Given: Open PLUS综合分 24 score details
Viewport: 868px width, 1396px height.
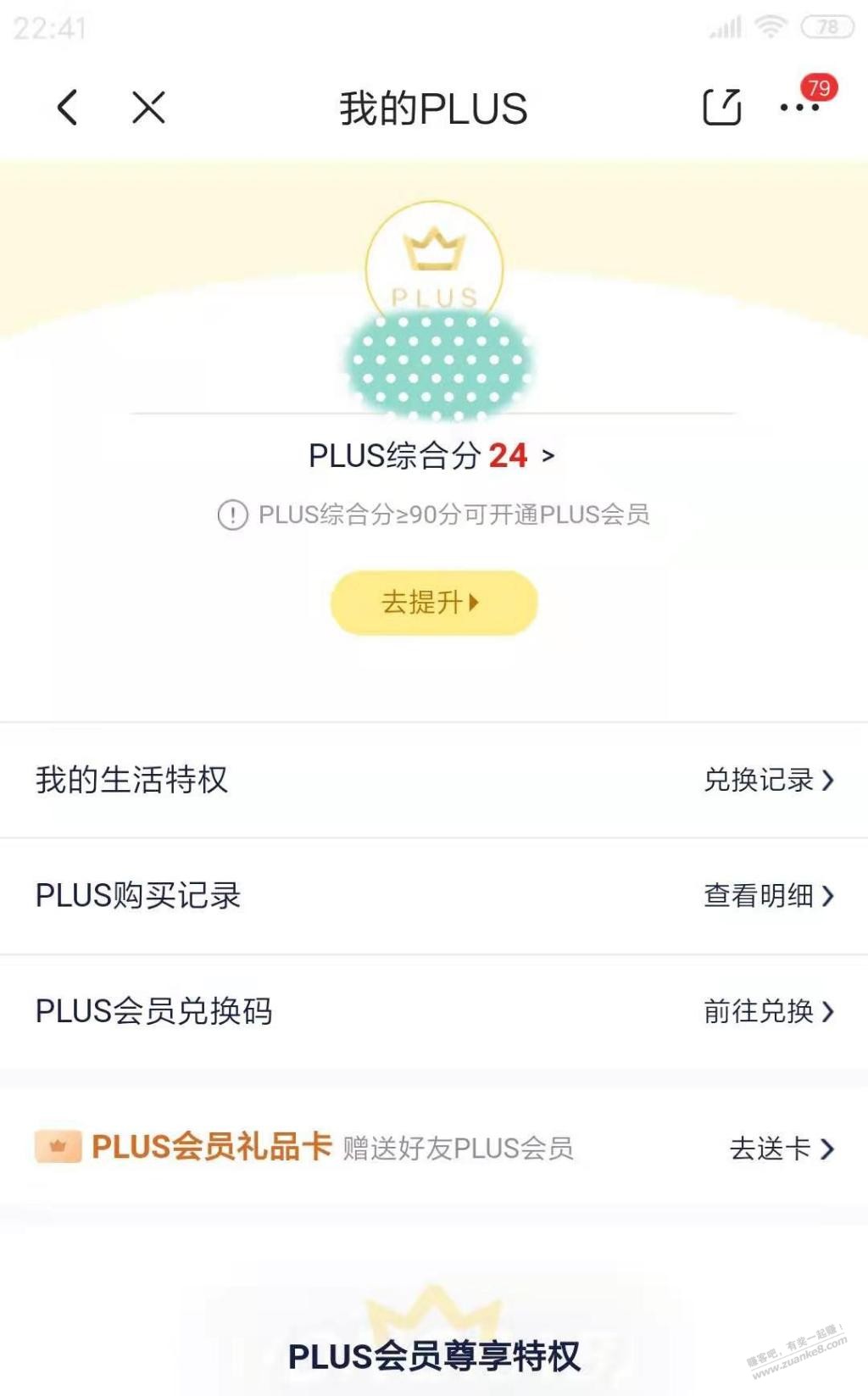Looking at the screenshot, I should (431, 456).
